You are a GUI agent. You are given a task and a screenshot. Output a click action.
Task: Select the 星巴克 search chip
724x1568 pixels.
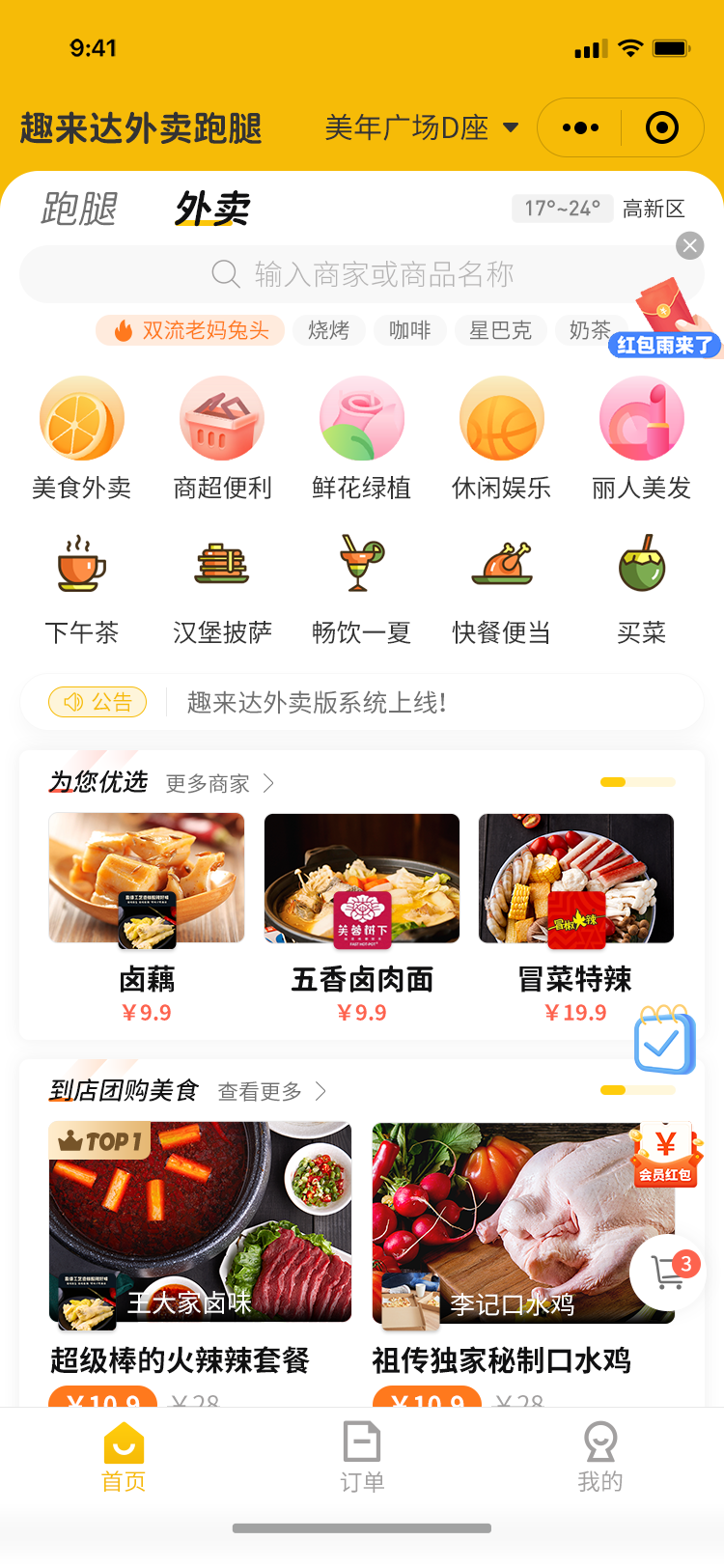click(500, 330)
